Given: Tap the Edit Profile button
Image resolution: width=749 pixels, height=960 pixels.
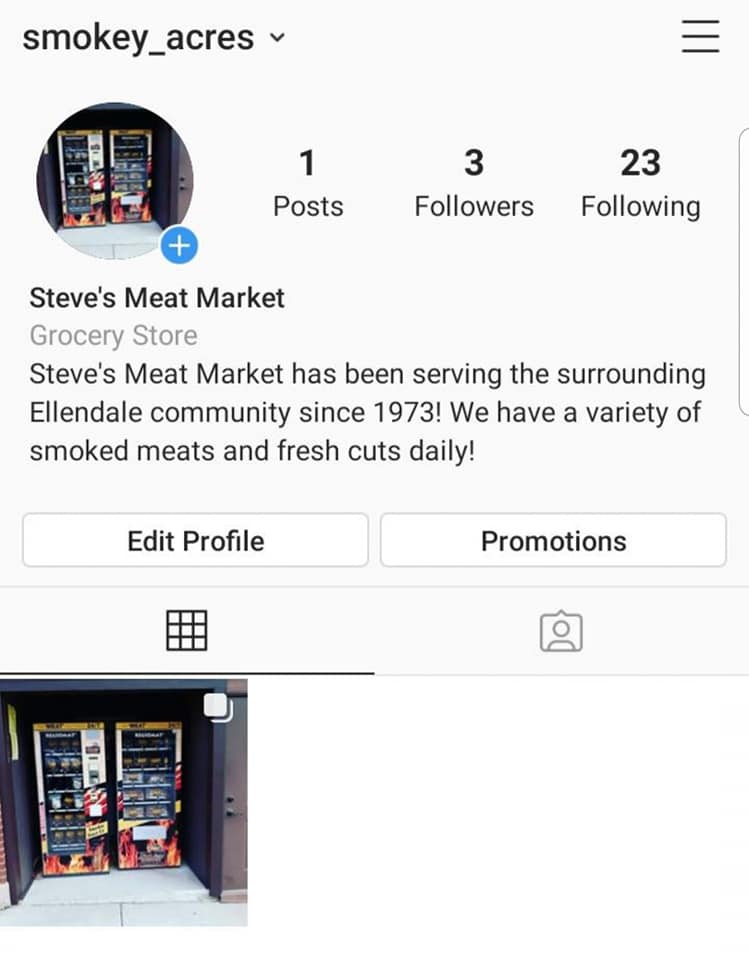Looking at the screenshot, I should click(196, 541).
